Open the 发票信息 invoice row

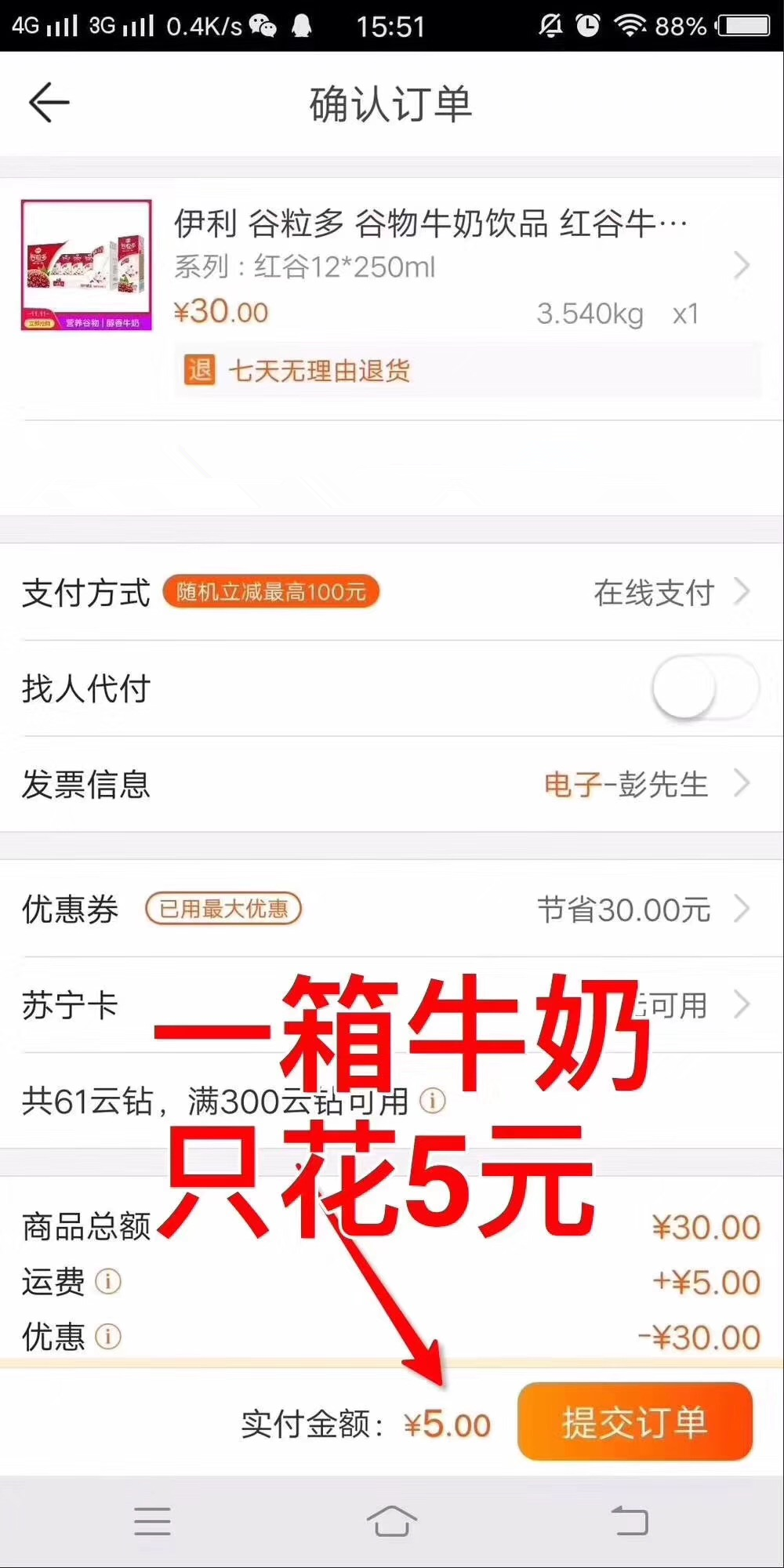coord(392,784)
